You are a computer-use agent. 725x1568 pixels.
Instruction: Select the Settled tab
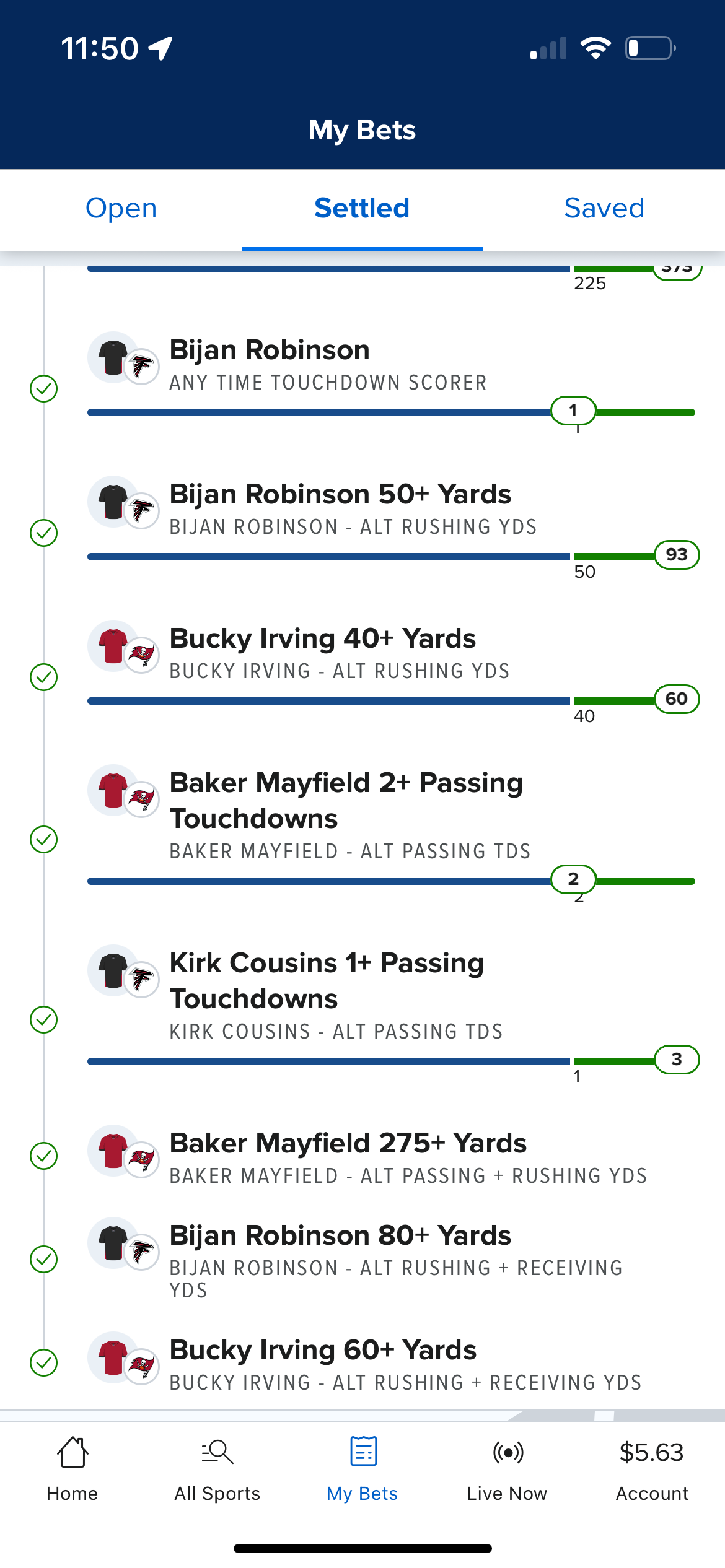pos(362,209)
